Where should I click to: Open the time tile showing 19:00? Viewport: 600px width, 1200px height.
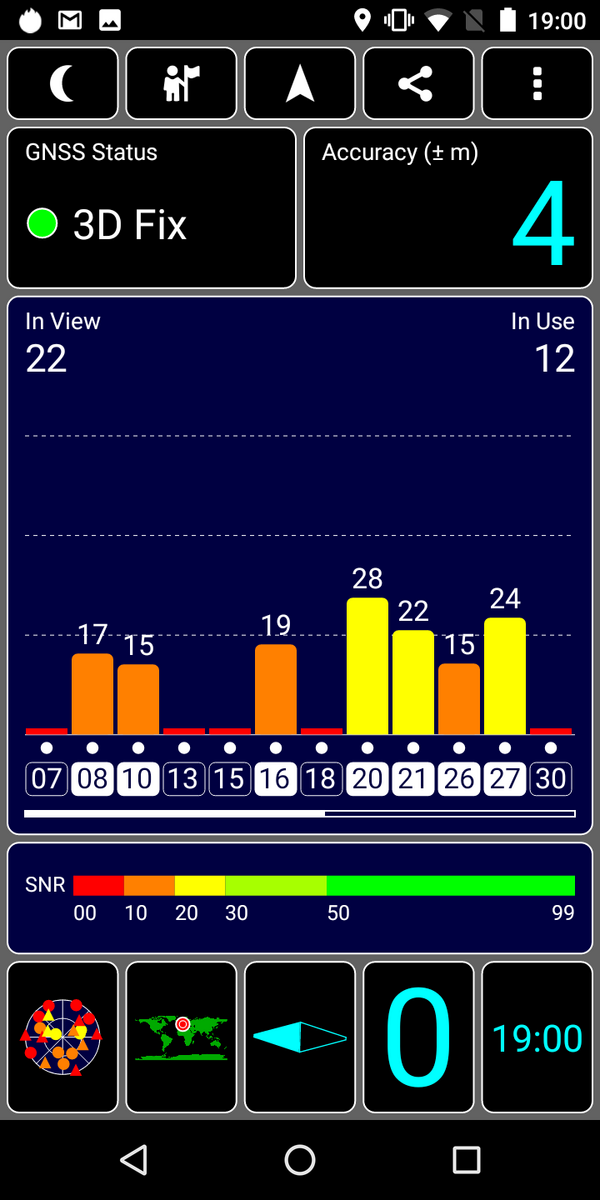tap(537, 1037)
